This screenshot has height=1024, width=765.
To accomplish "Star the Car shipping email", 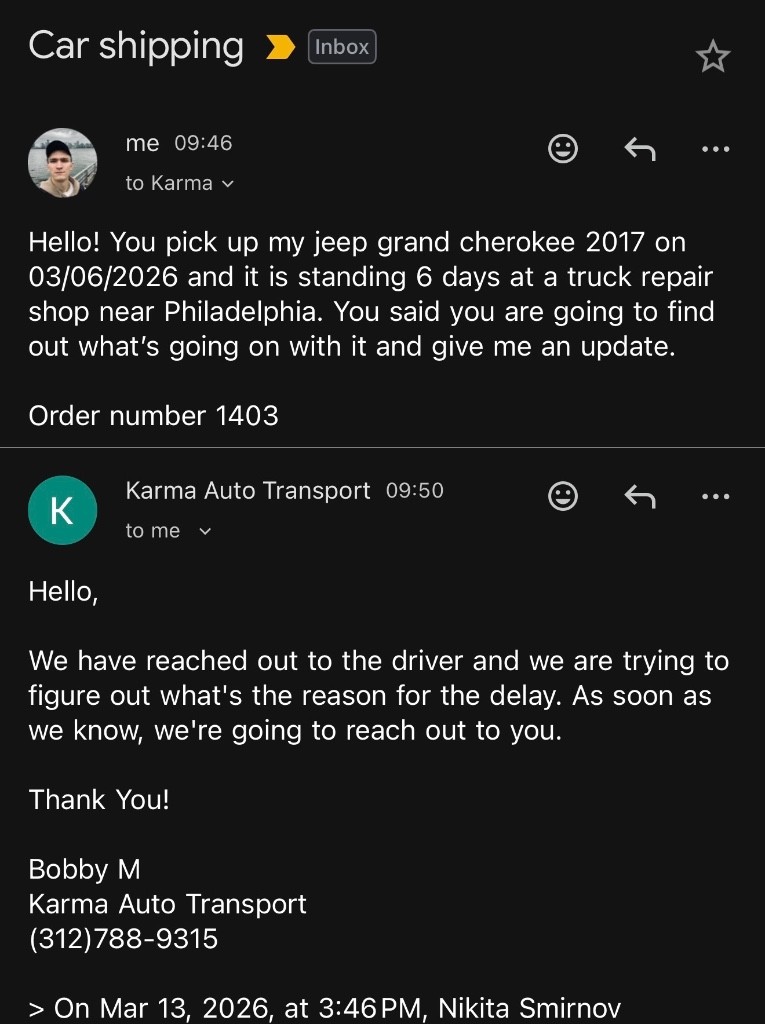I will click(x=713, y=56).
